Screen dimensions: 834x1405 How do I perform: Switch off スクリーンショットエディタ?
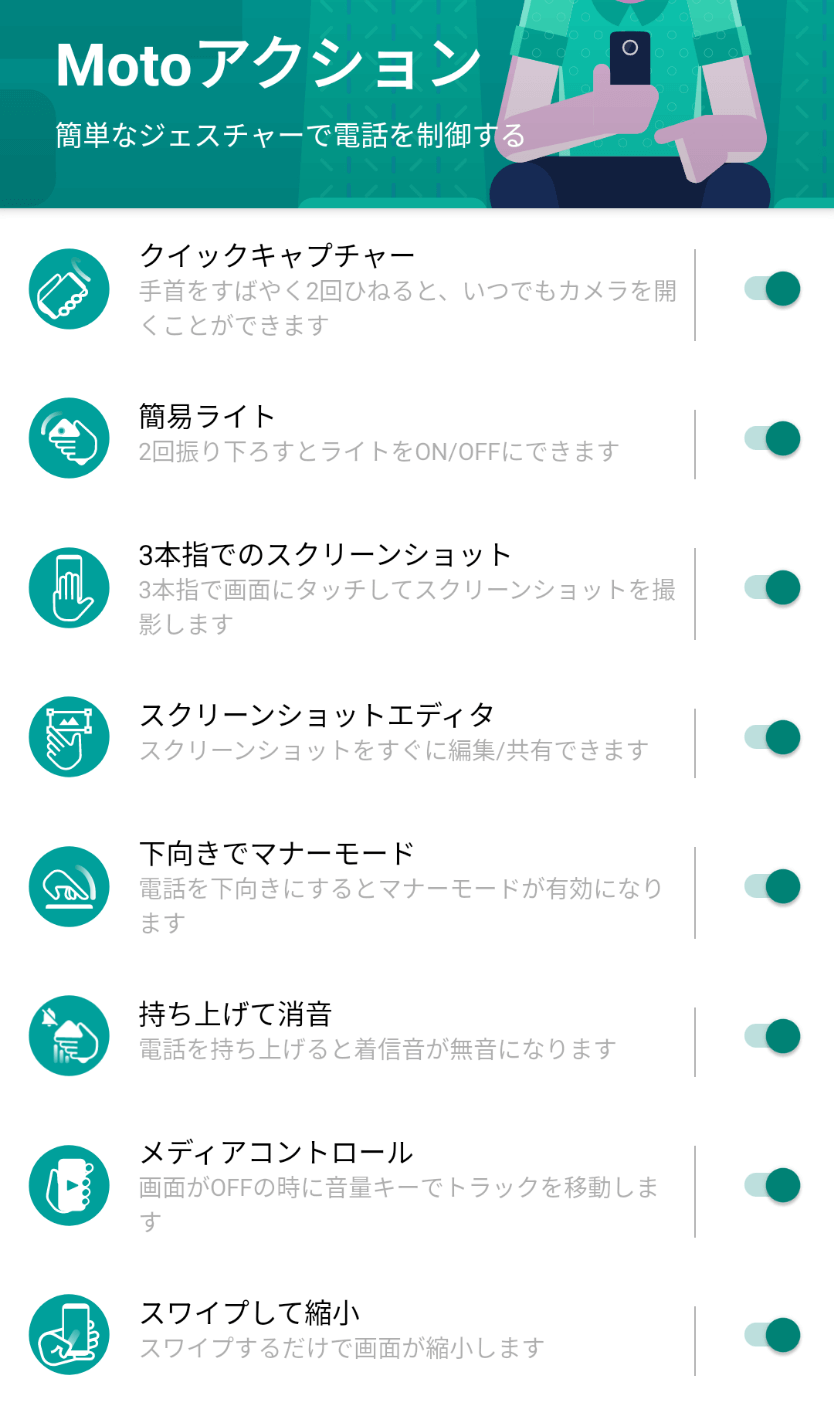(772, 737)
